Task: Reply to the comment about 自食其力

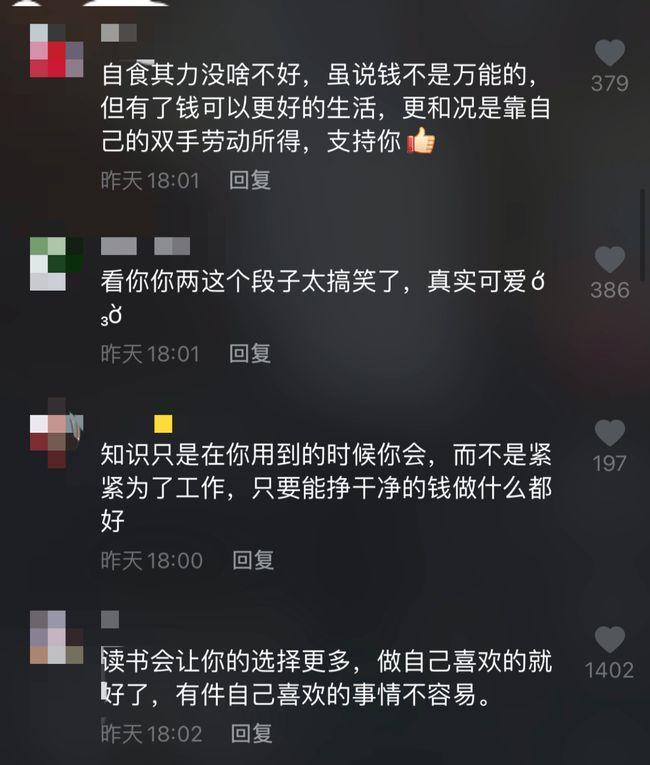Action: tap(250, 181)
